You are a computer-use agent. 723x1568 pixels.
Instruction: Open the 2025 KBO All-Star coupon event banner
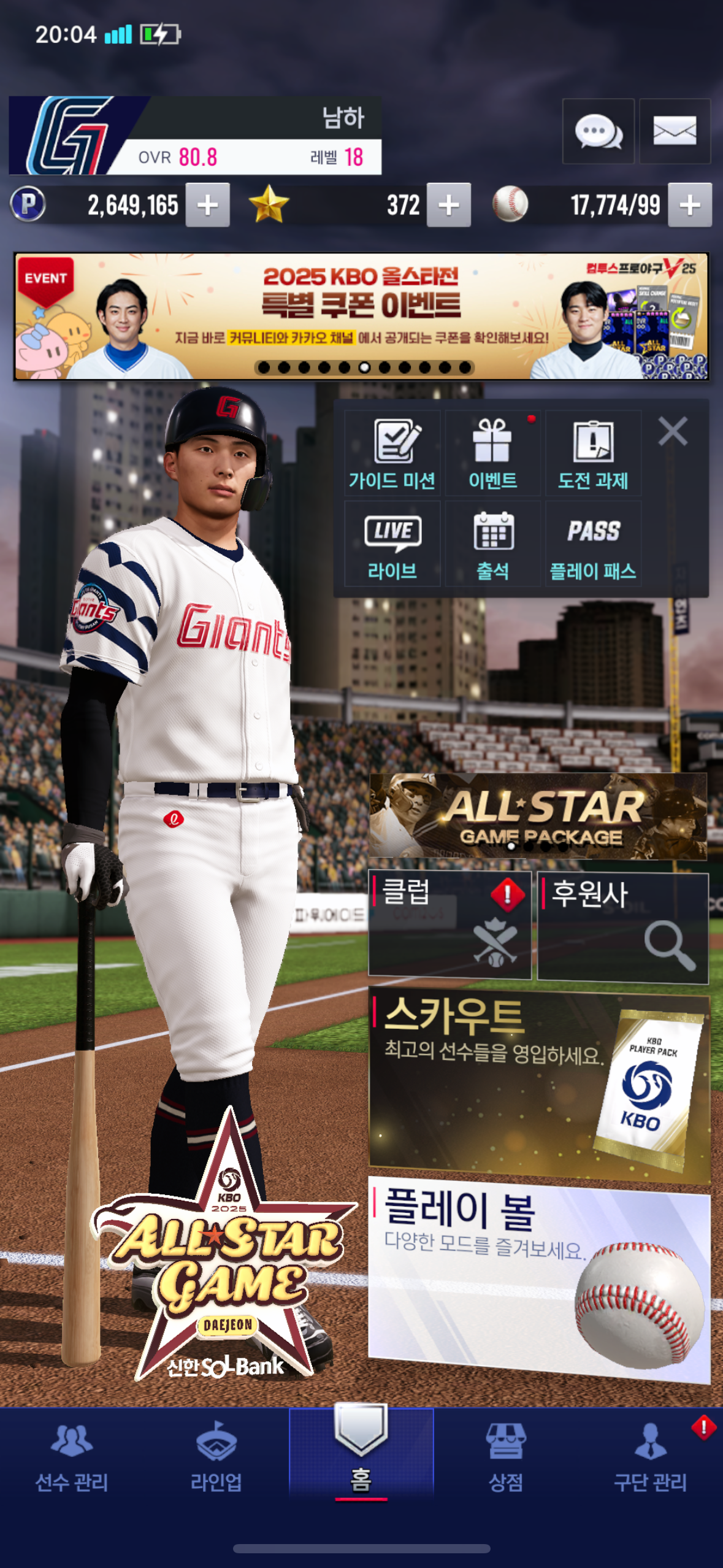[x=361, y=317]
